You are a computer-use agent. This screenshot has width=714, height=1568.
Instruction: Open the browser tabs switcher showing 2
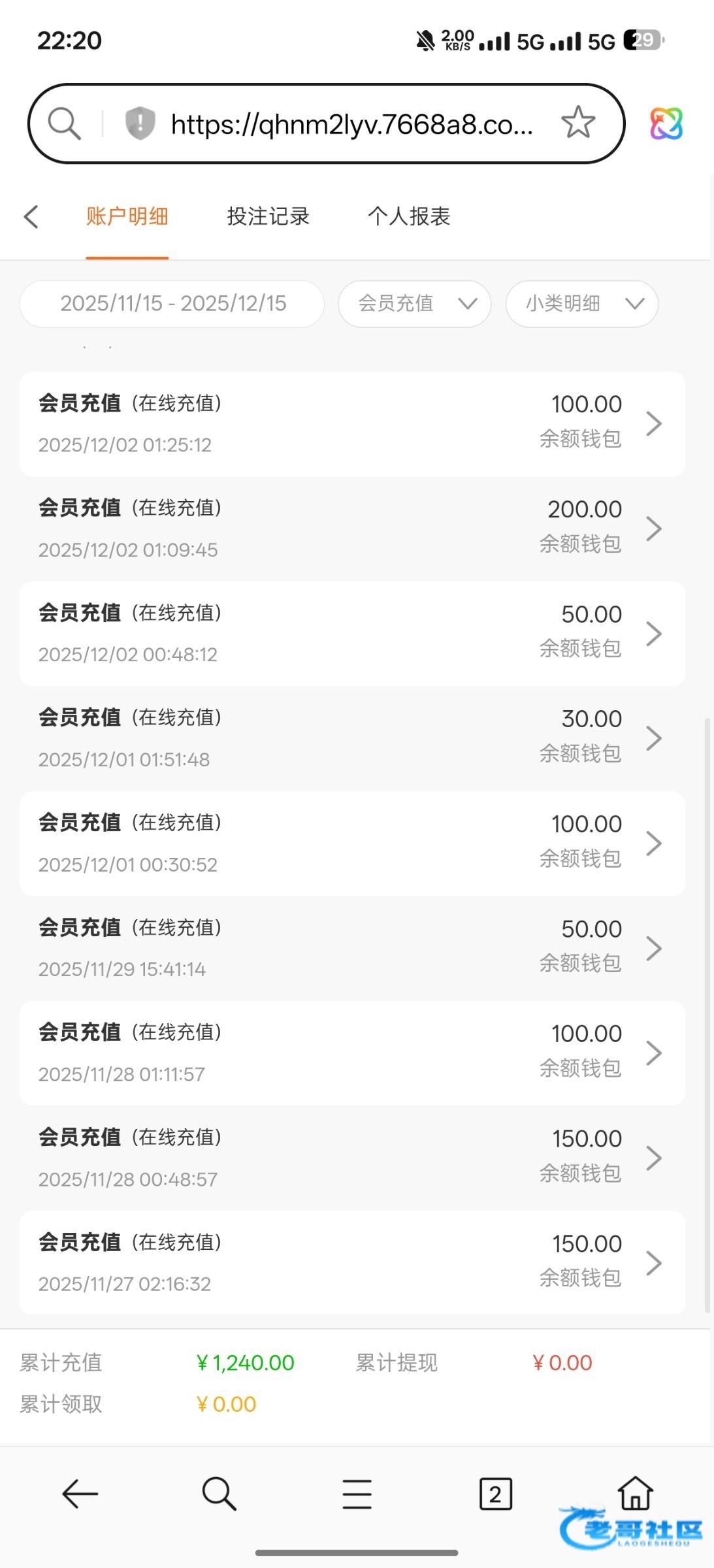click(x=496, y=1494)
